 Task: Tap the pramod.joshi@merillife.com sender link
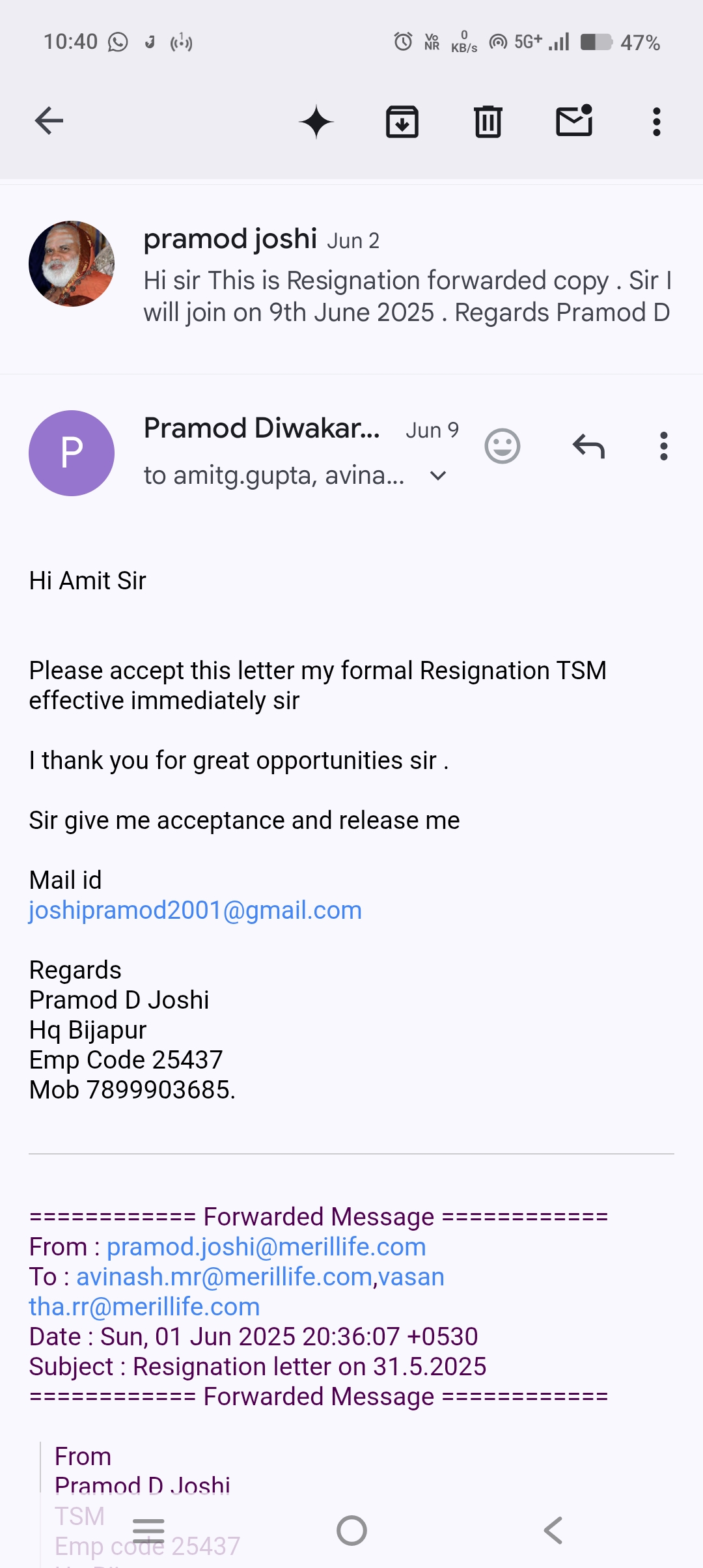coord(266,1247)
